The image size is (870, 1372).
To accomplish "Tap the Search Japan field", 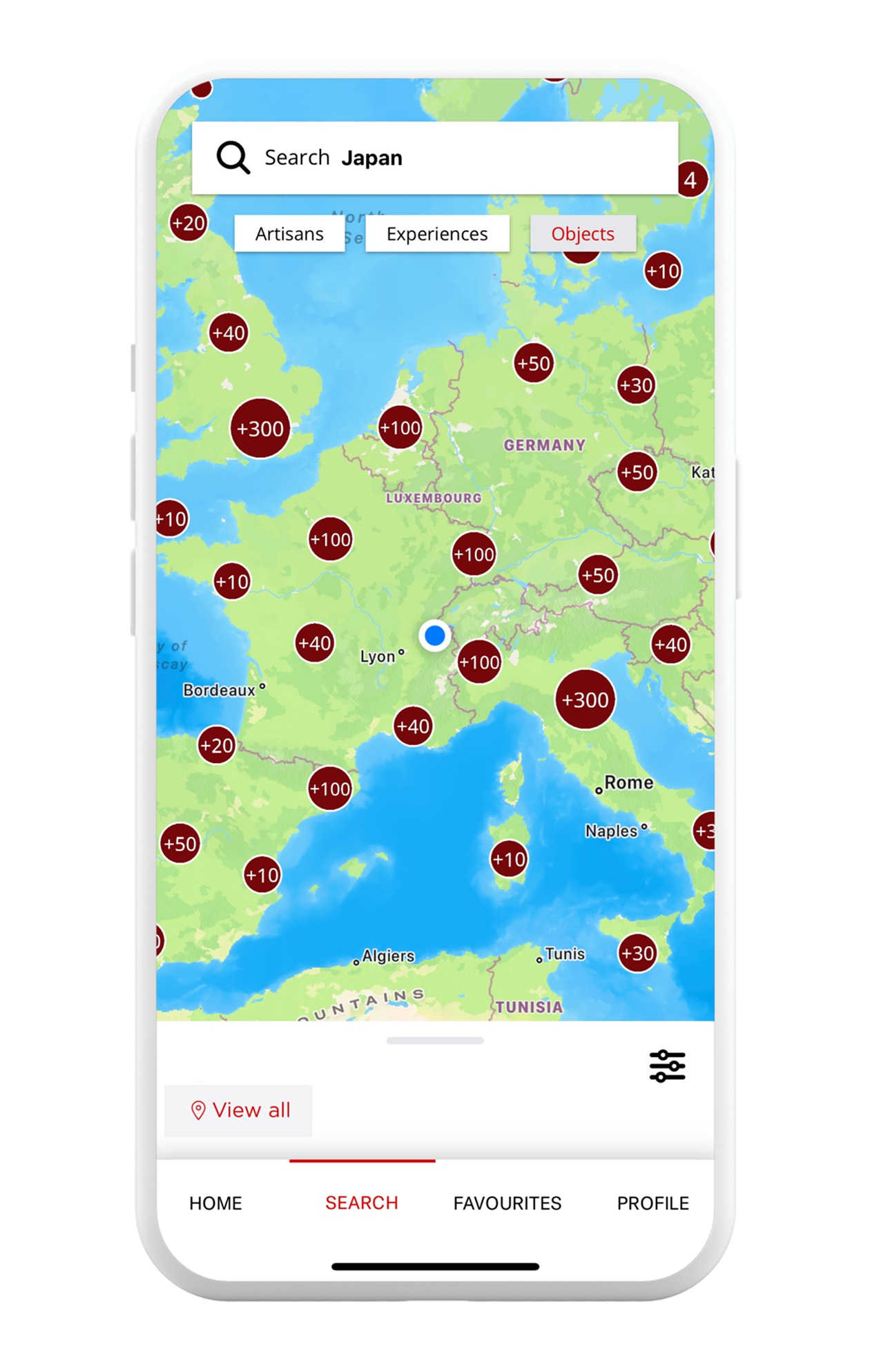I will point(435,158).
